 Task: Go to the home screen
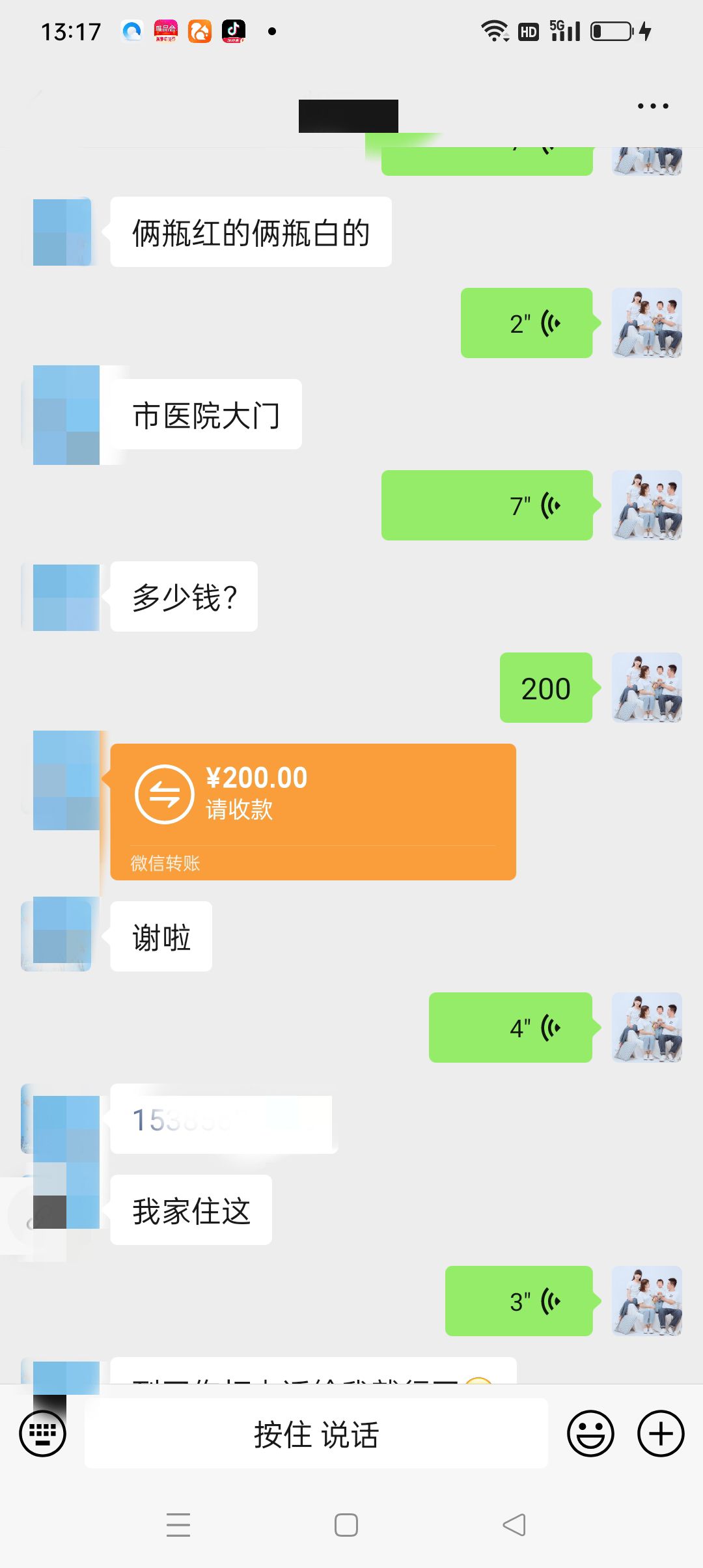click(x=346, y=1525)
